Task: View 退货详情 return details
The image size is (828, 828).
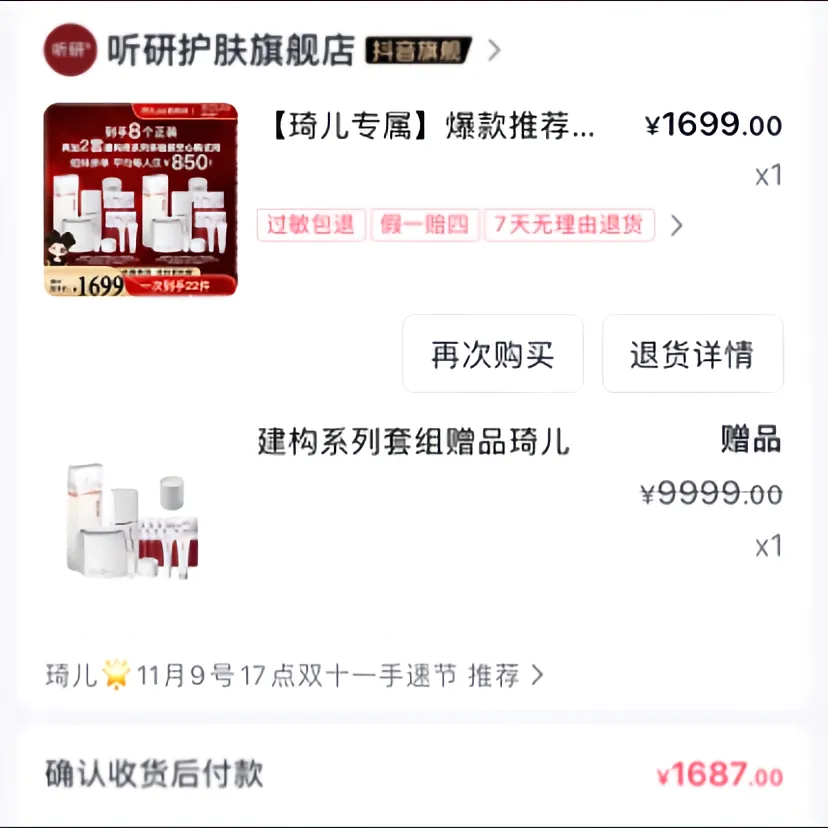Action: tap(692, 354)
